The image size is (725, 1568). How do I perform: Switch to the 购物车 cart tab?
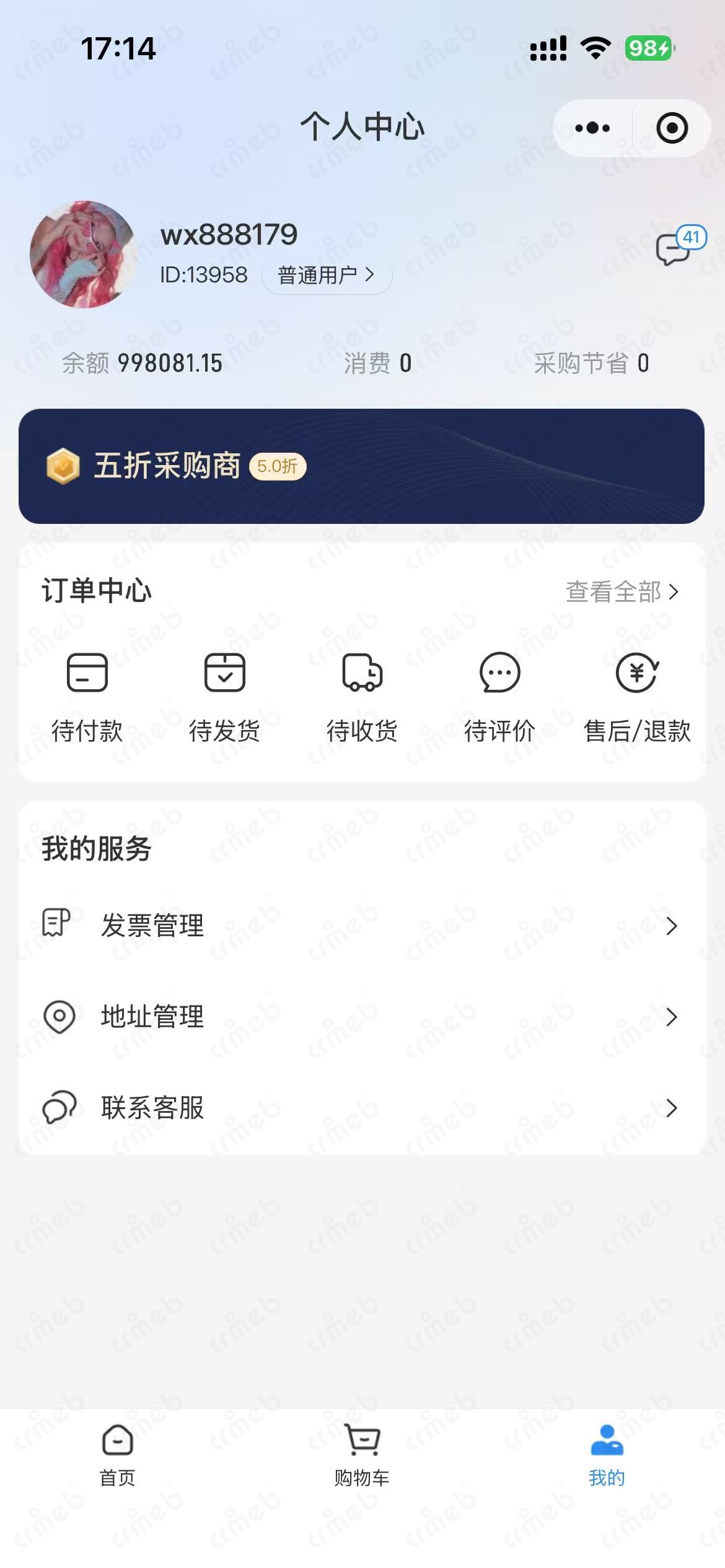(362, 1455)
